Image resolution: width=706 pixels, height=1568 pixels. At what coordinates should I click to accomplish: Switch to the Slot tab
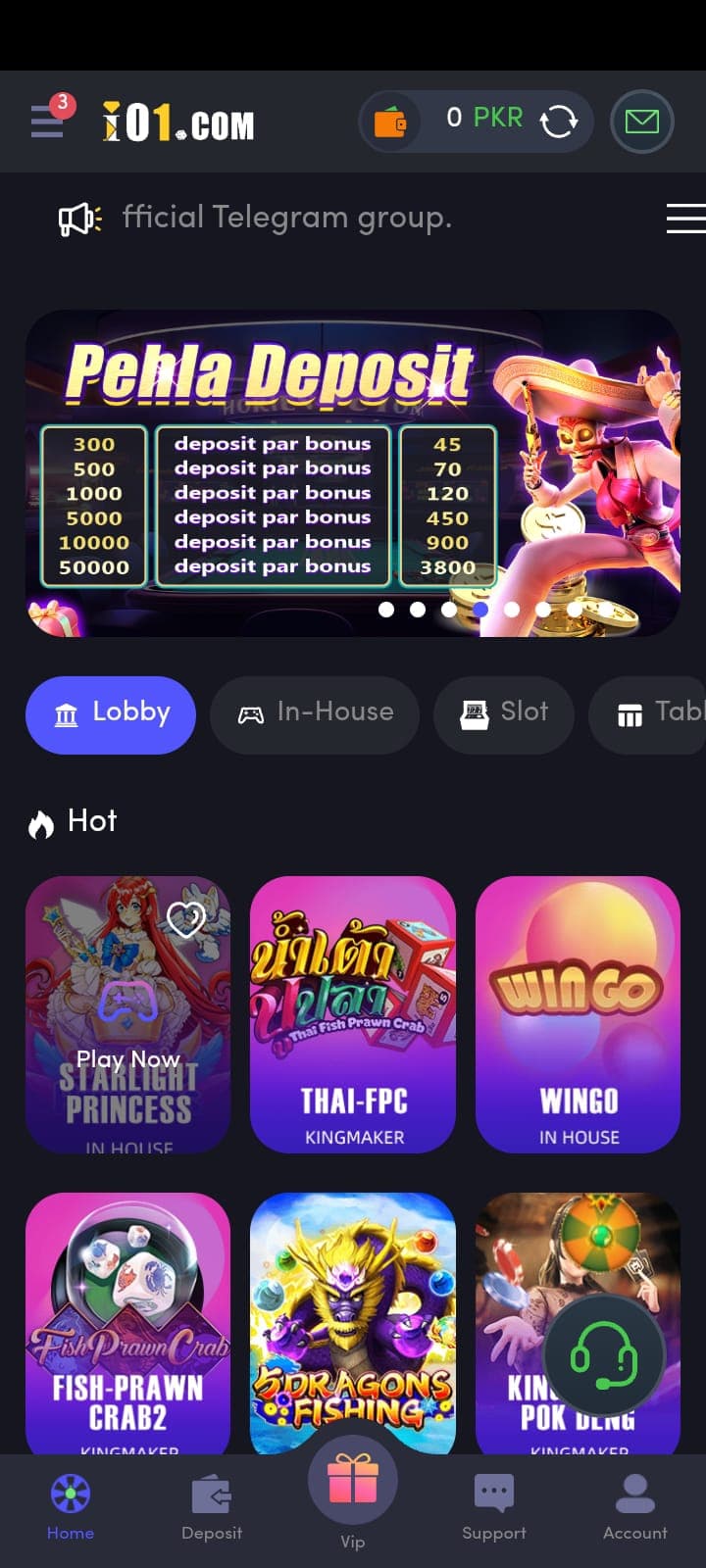tap(503, 714)
